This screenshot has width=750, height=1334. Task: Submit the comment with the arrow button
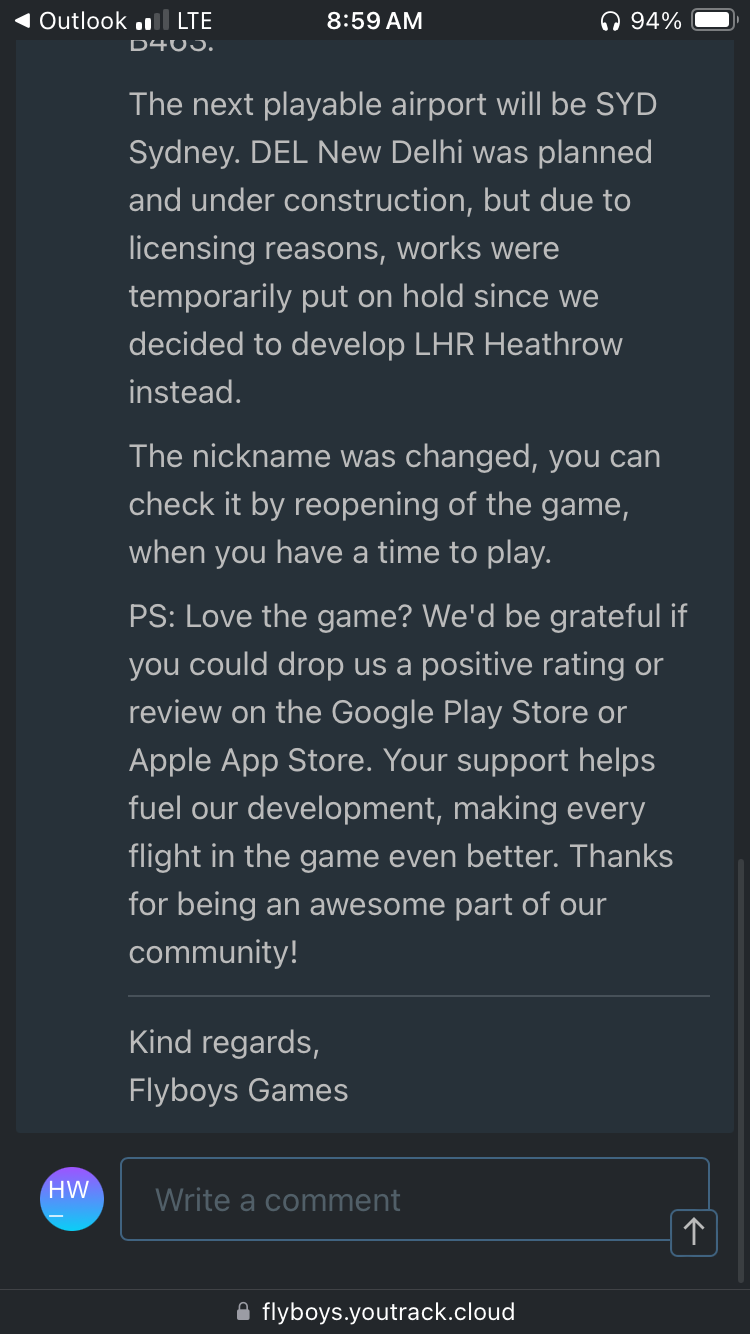pyautogui.click(x=694, y=1232)
